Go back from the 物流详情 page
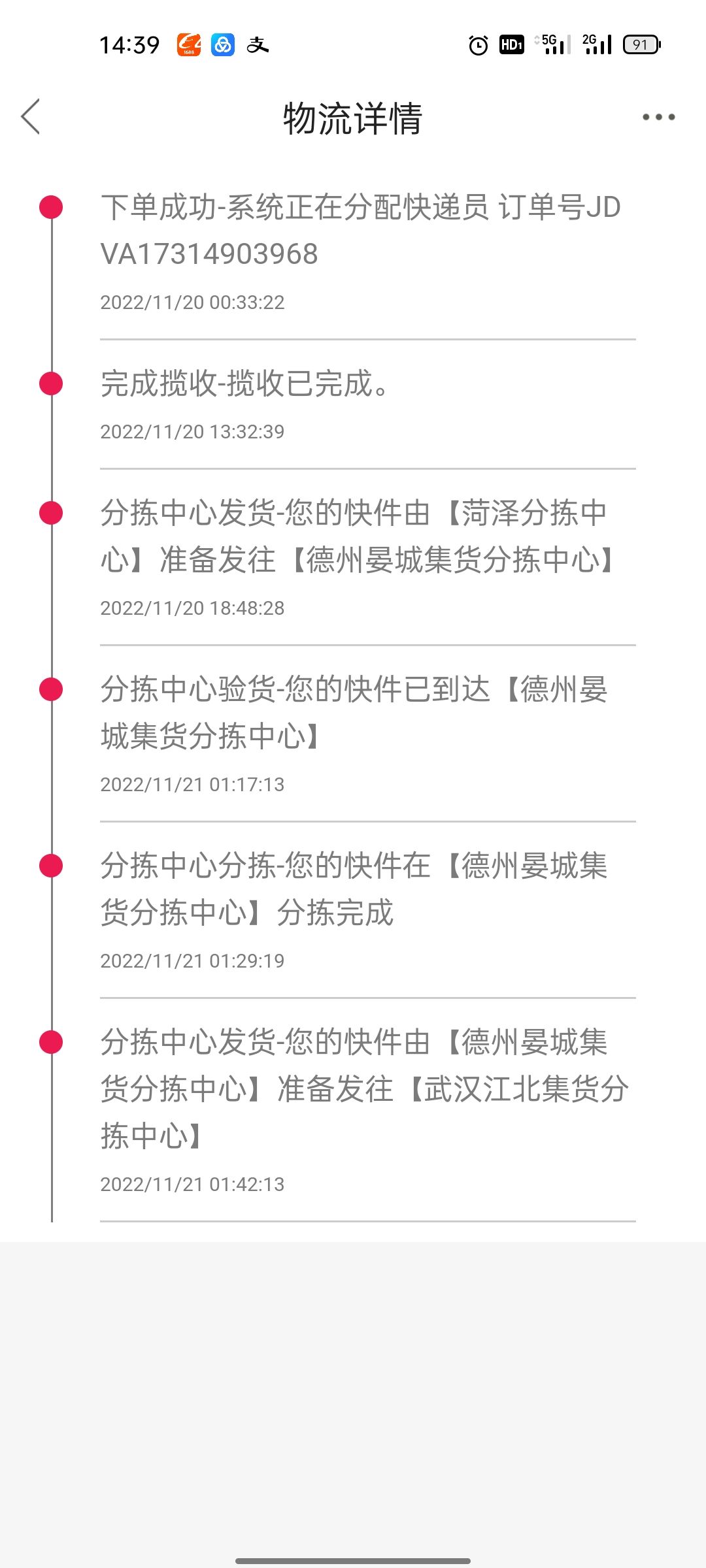The height and width of the screenshot is (1568, 706). tap(31, 117)
